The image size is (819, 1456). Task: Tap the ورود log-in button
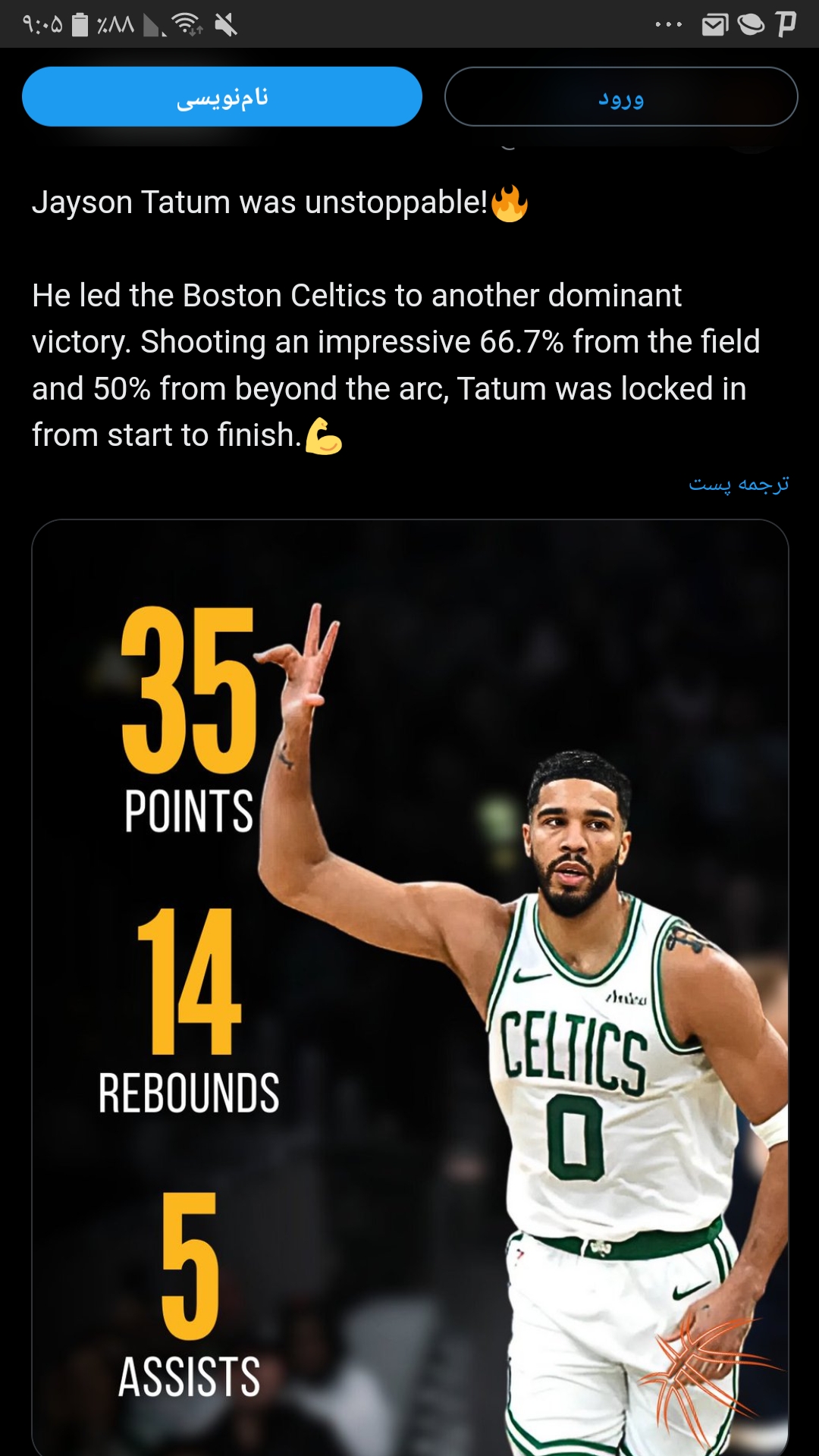(x=621, y=96)
